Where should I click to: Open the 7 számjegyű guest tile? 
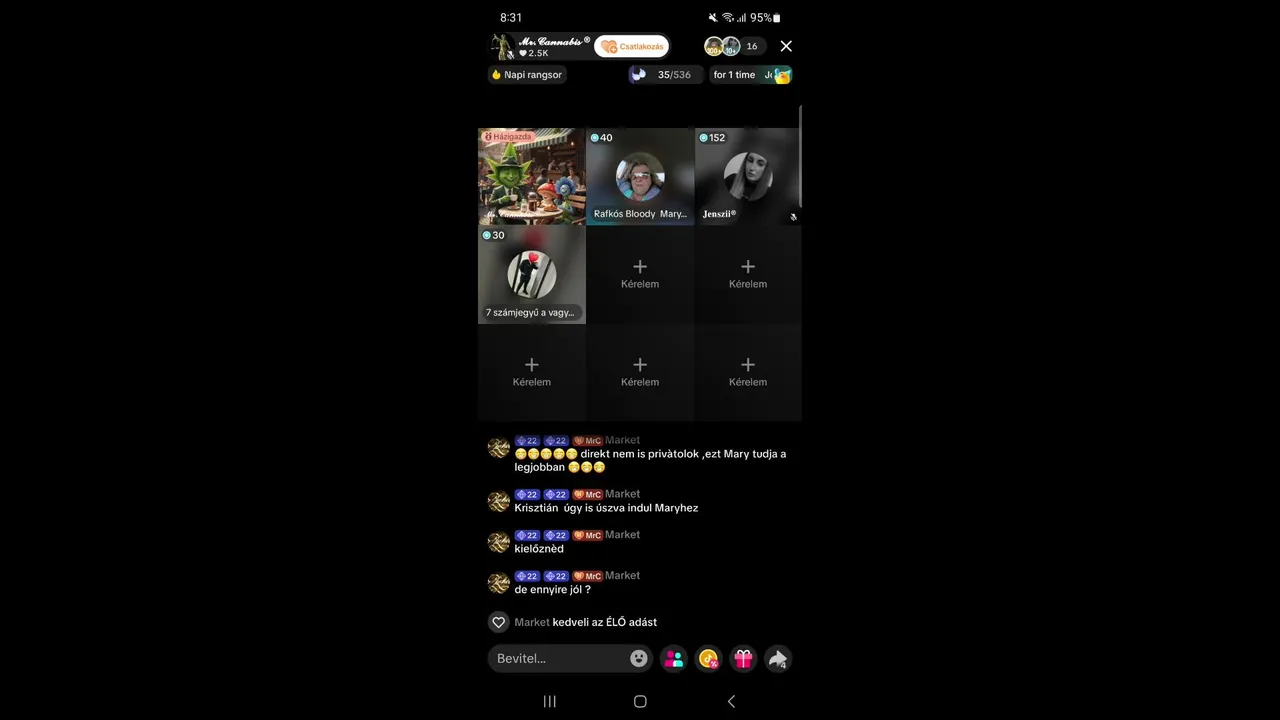532,275
